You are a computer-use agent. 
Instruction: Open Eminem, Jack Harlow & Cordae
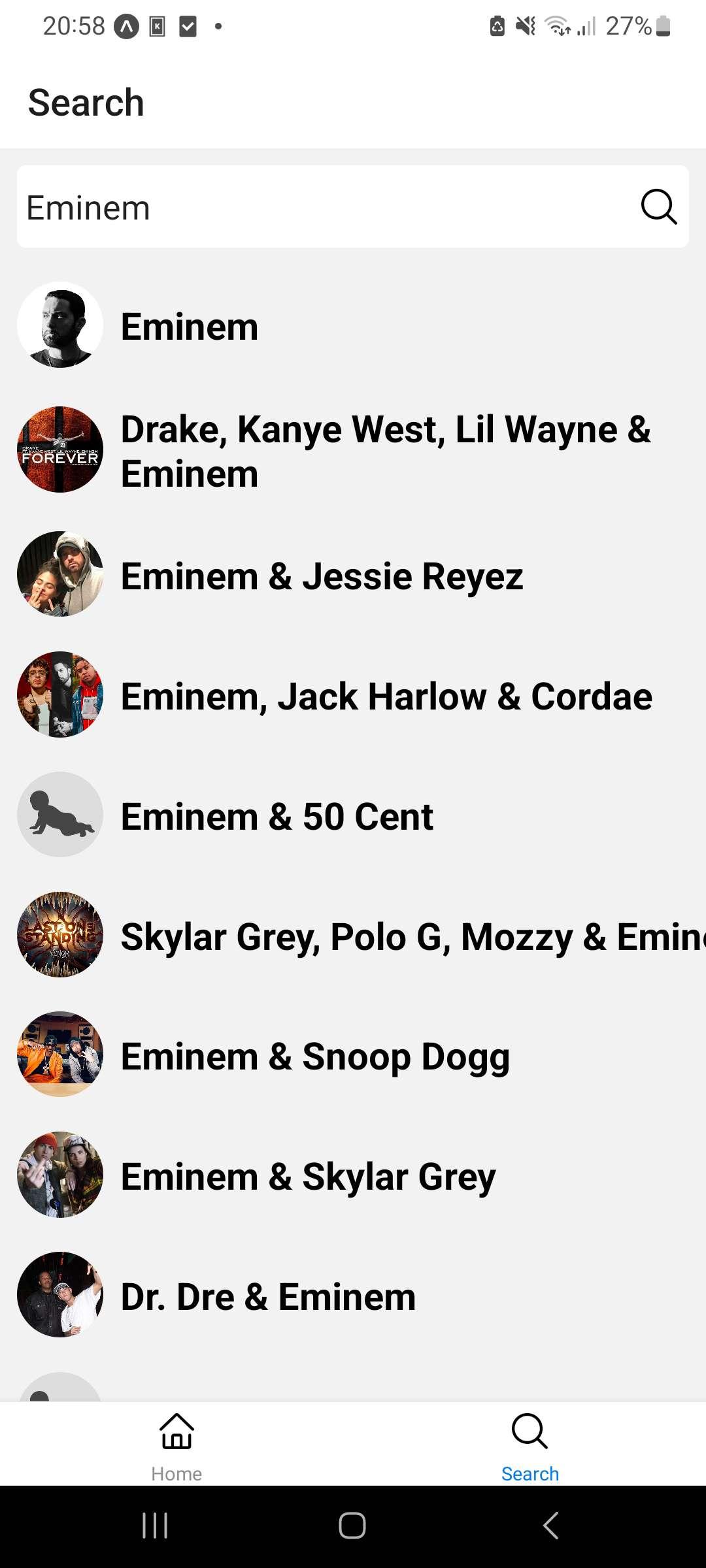coord(353,695)
